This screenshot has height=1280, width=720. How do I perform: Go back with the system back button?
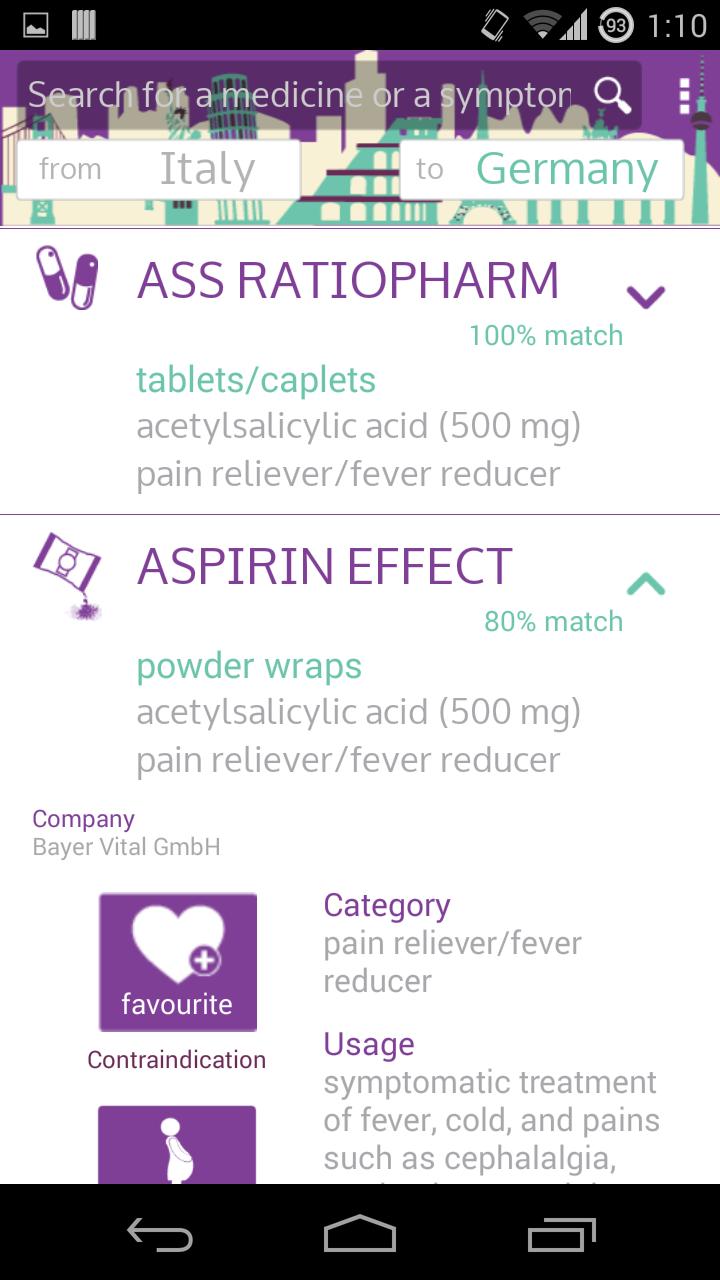click(160, 1234)
